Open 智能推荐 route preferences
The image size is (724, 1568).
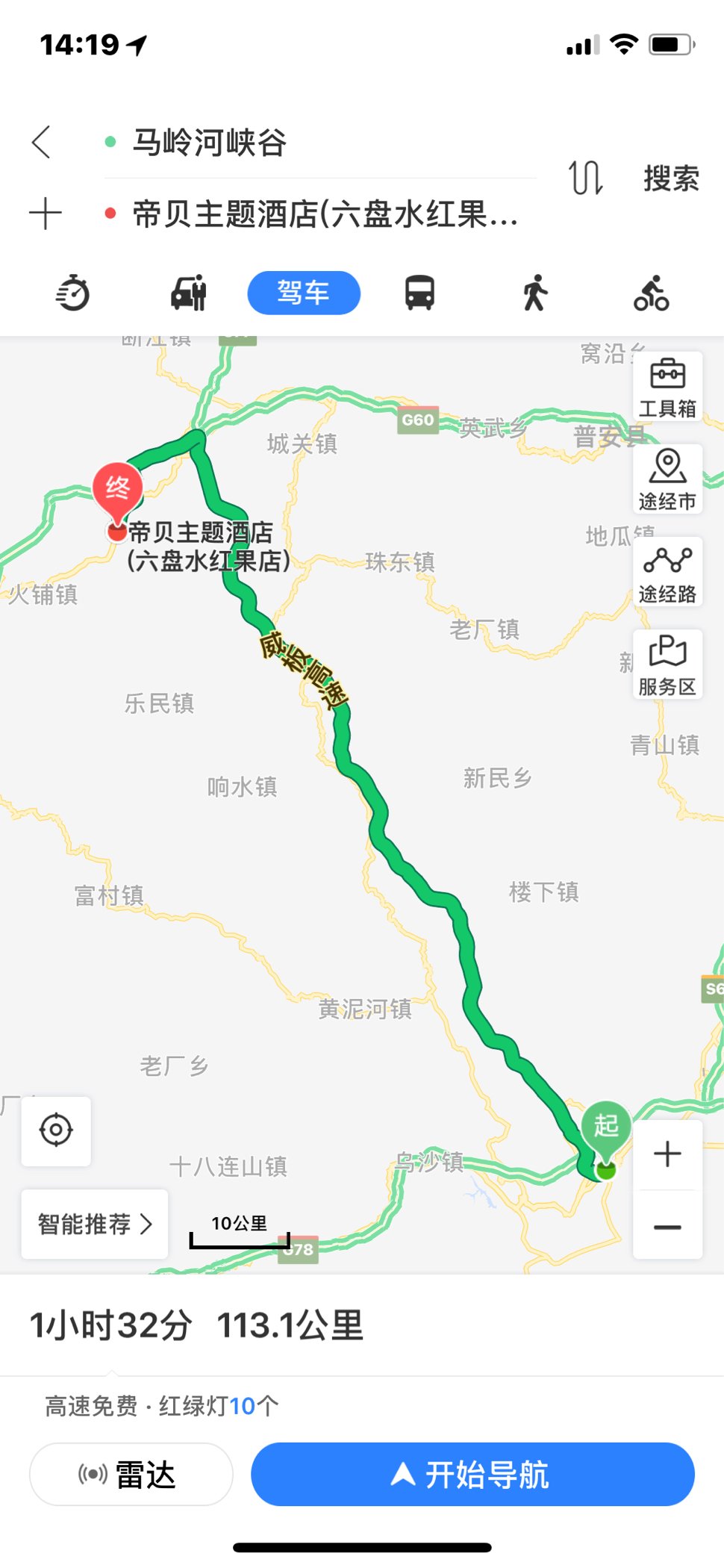[x=95, y=1224]
